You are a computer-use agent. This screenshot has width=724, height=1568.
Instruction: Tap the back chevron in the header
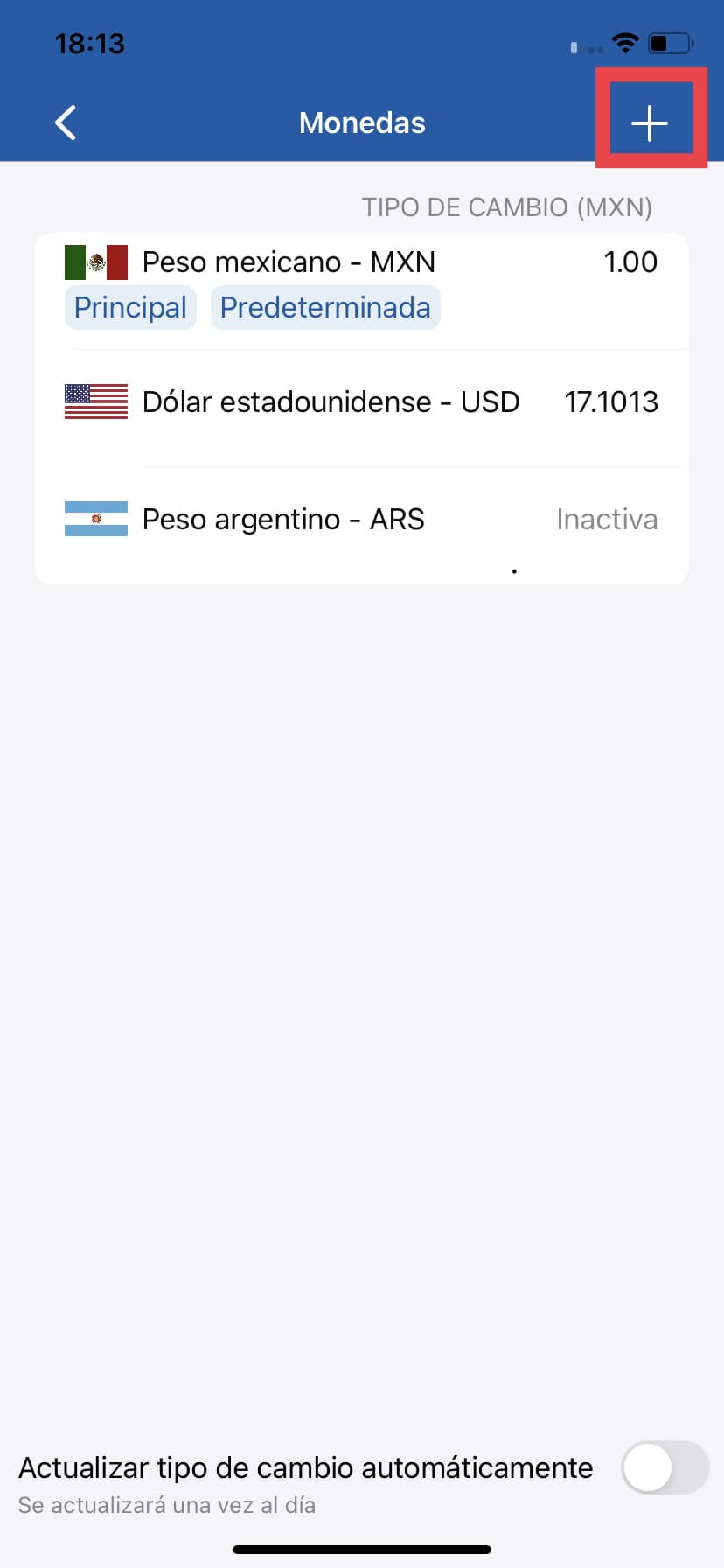65,122
